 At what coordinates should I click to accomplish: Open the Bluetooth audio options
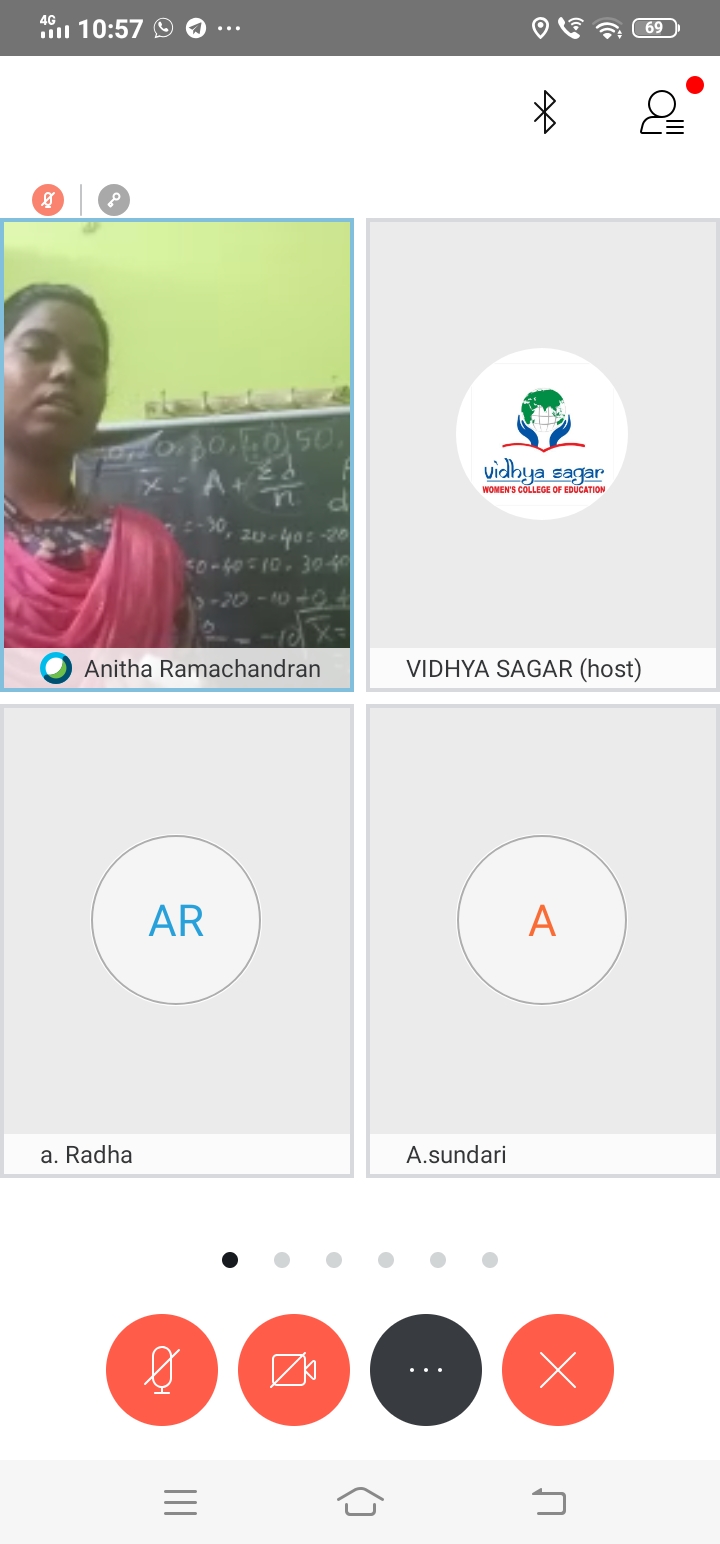point(544,112)
